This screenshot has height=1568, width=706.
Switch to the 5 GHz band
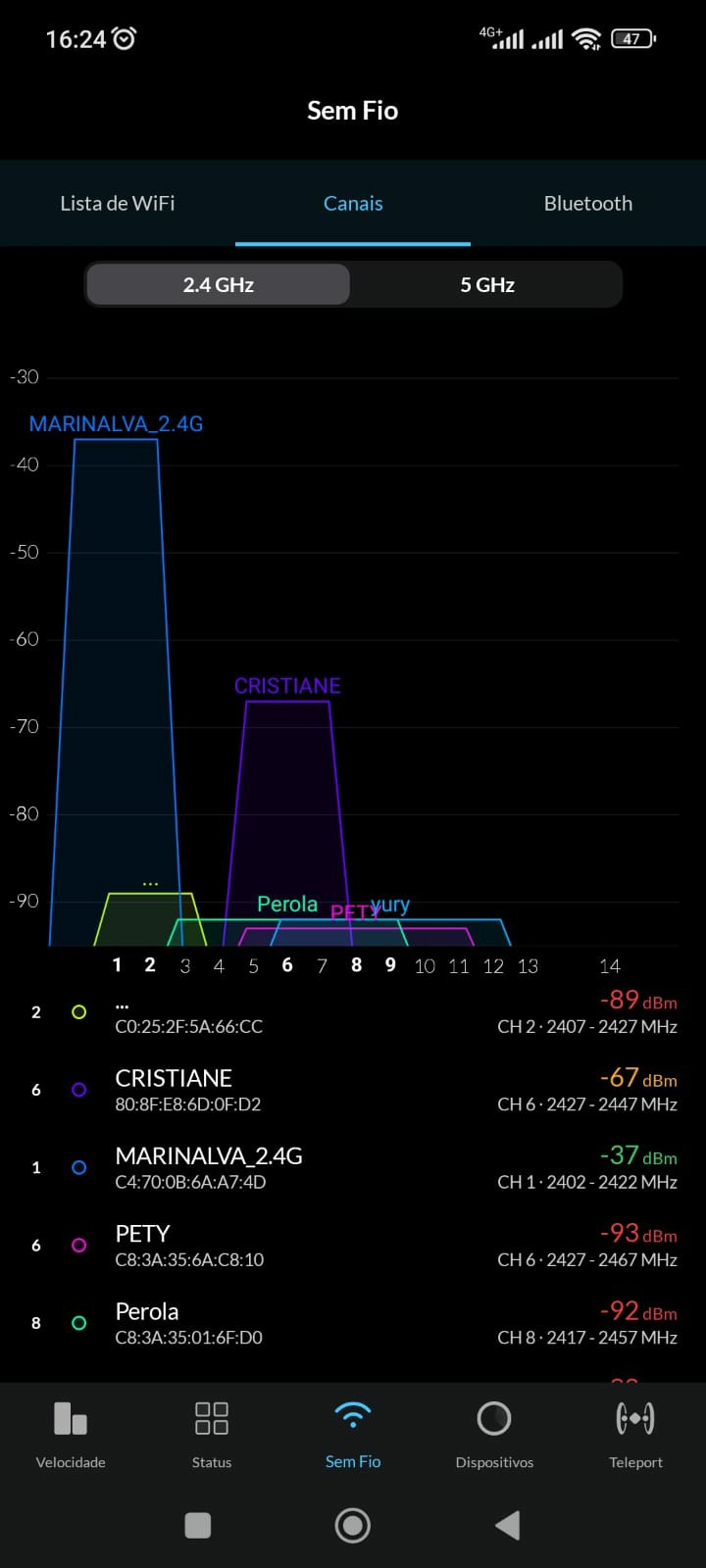pos(487,285)
